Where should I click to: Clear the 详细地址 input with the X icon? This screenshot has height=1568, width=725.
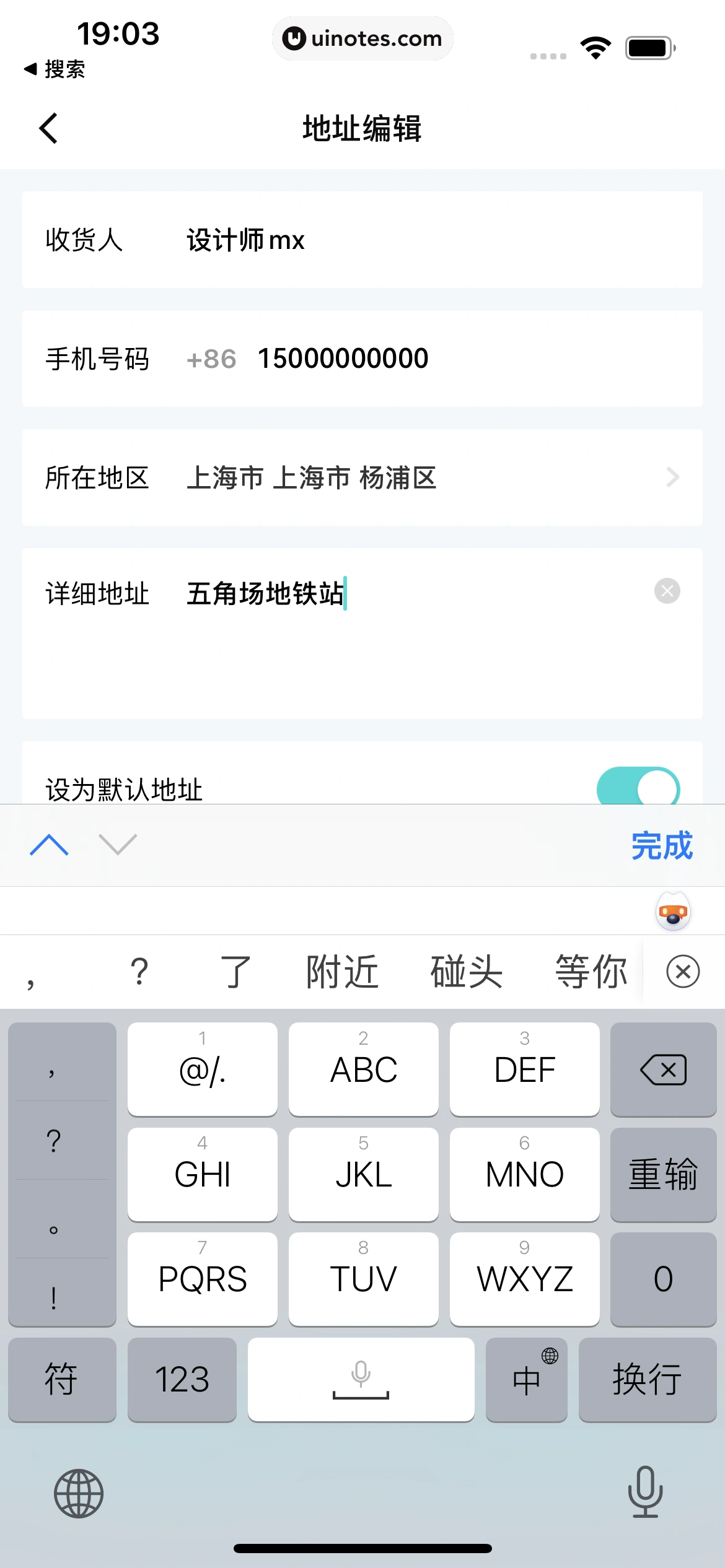(667, 591)
